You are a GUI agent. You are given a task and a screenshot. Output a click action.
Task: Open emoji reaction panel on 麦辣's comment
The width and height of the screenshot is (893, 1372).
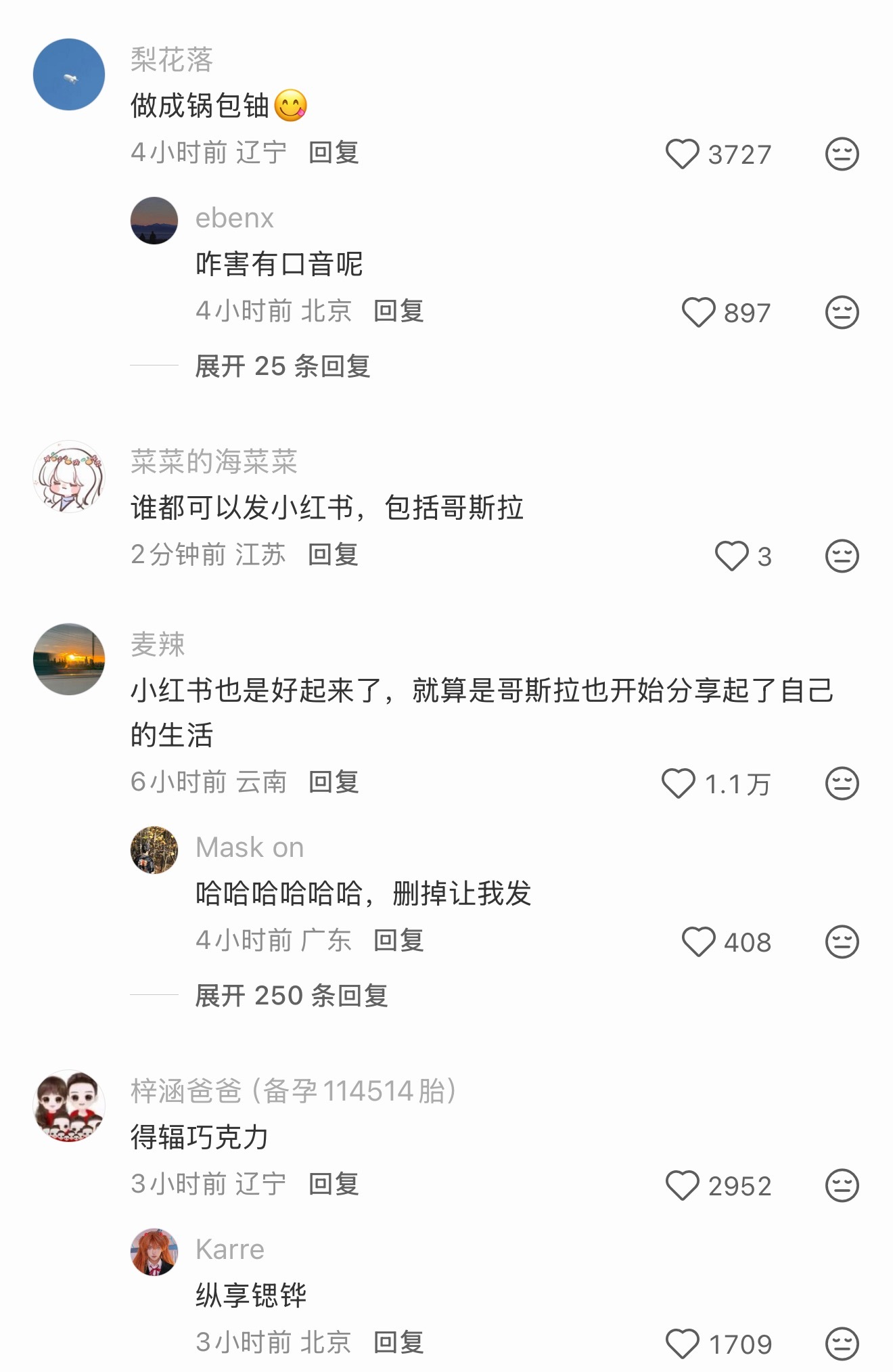842,784
